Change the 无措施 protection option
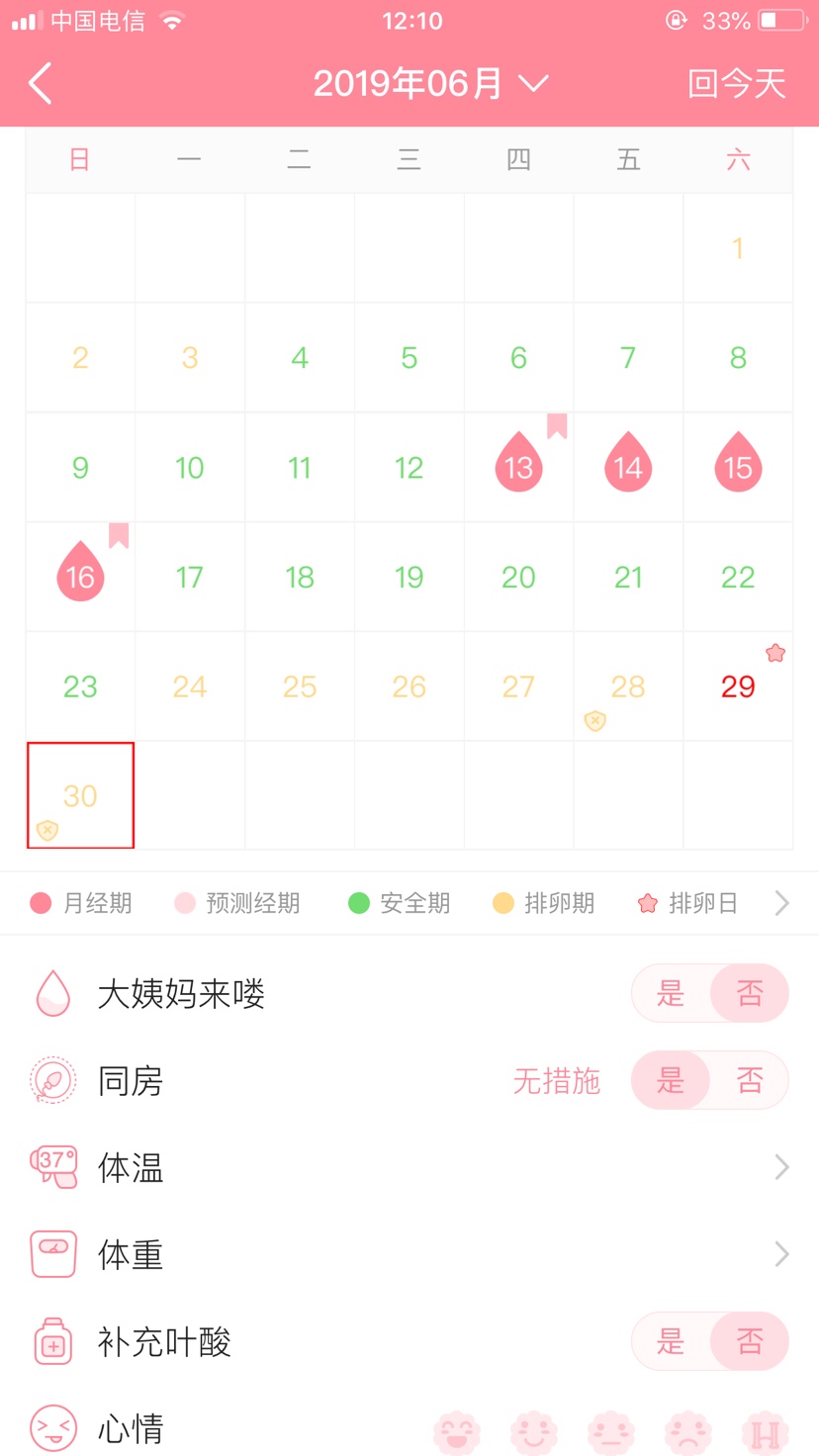Screen dimensions: 819x1456 pyautogui.click(x=556, y=1081)
